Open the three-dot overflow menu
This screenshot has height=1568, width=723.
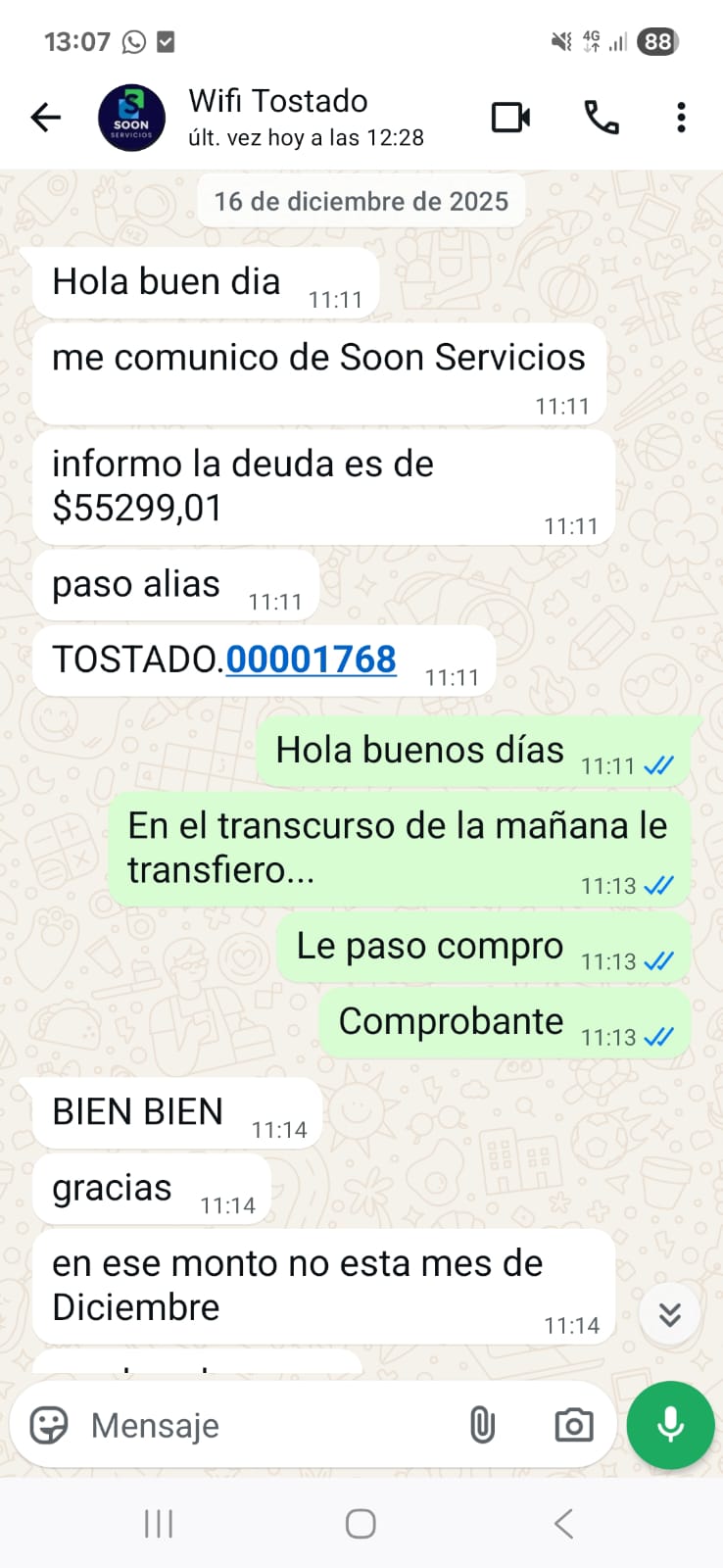(x=681, y=118)
